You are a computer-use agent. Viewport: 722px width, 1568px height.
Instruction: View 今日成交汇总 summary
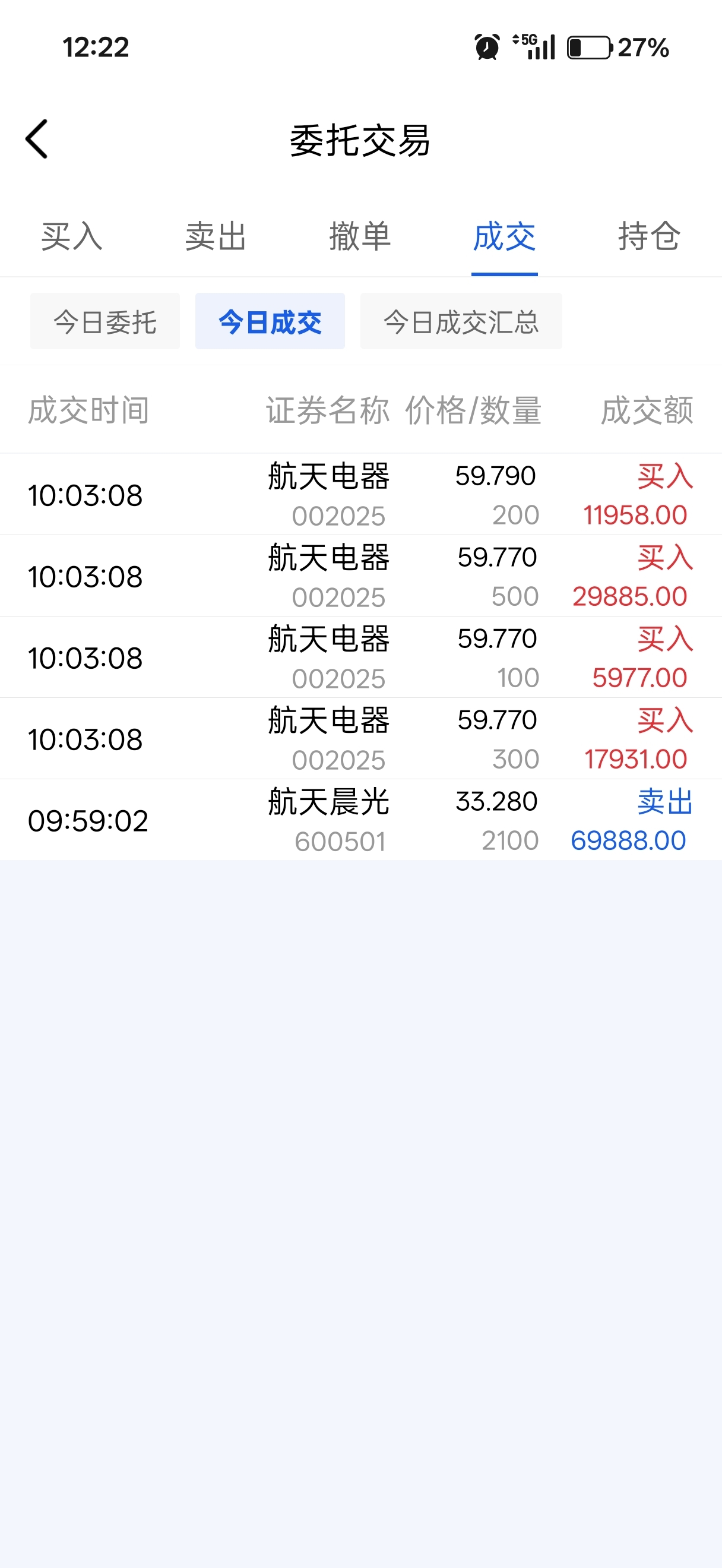(461, 321)
